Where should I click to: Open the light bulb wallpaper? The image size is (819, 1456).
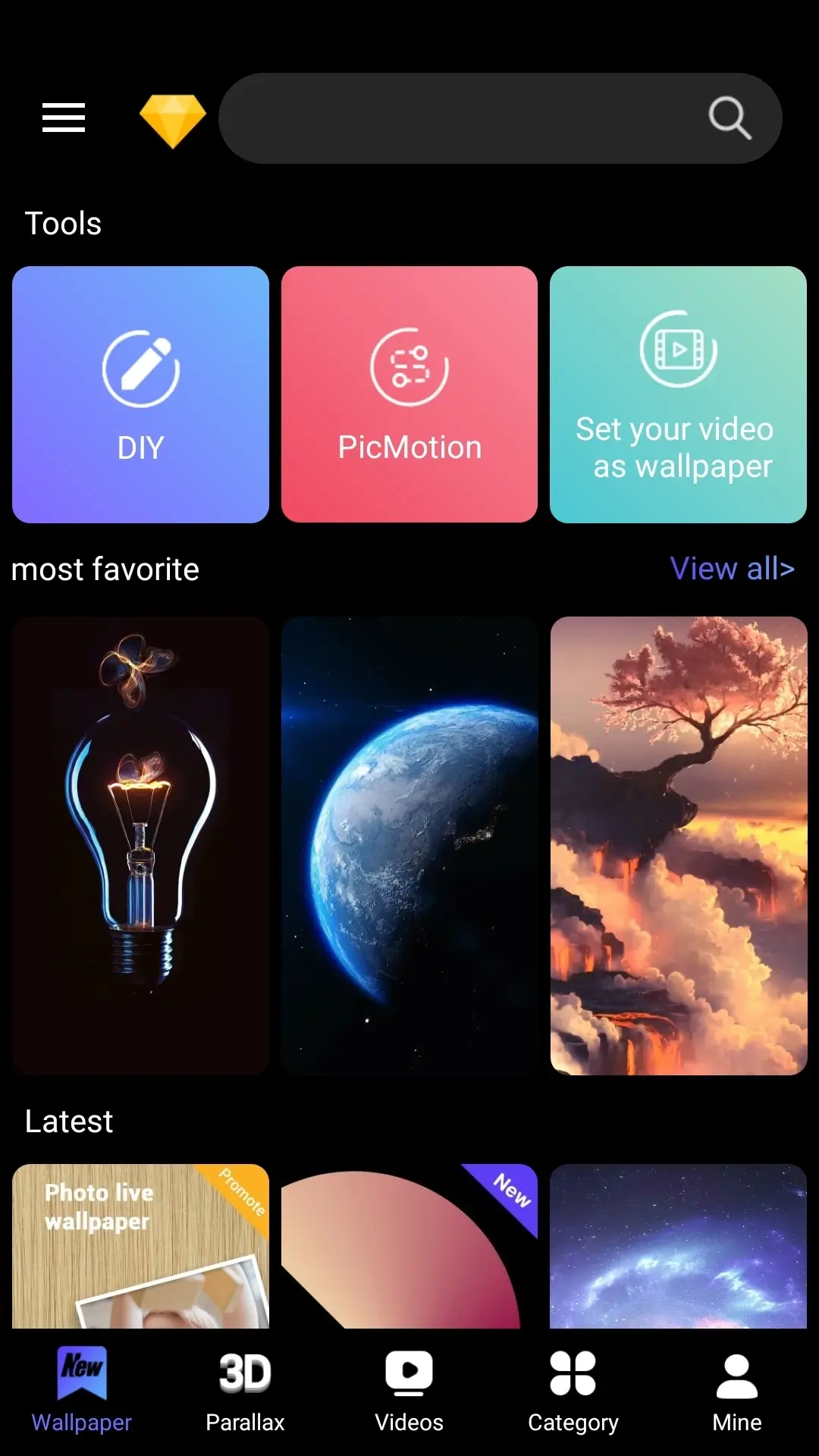click(141, 846)
